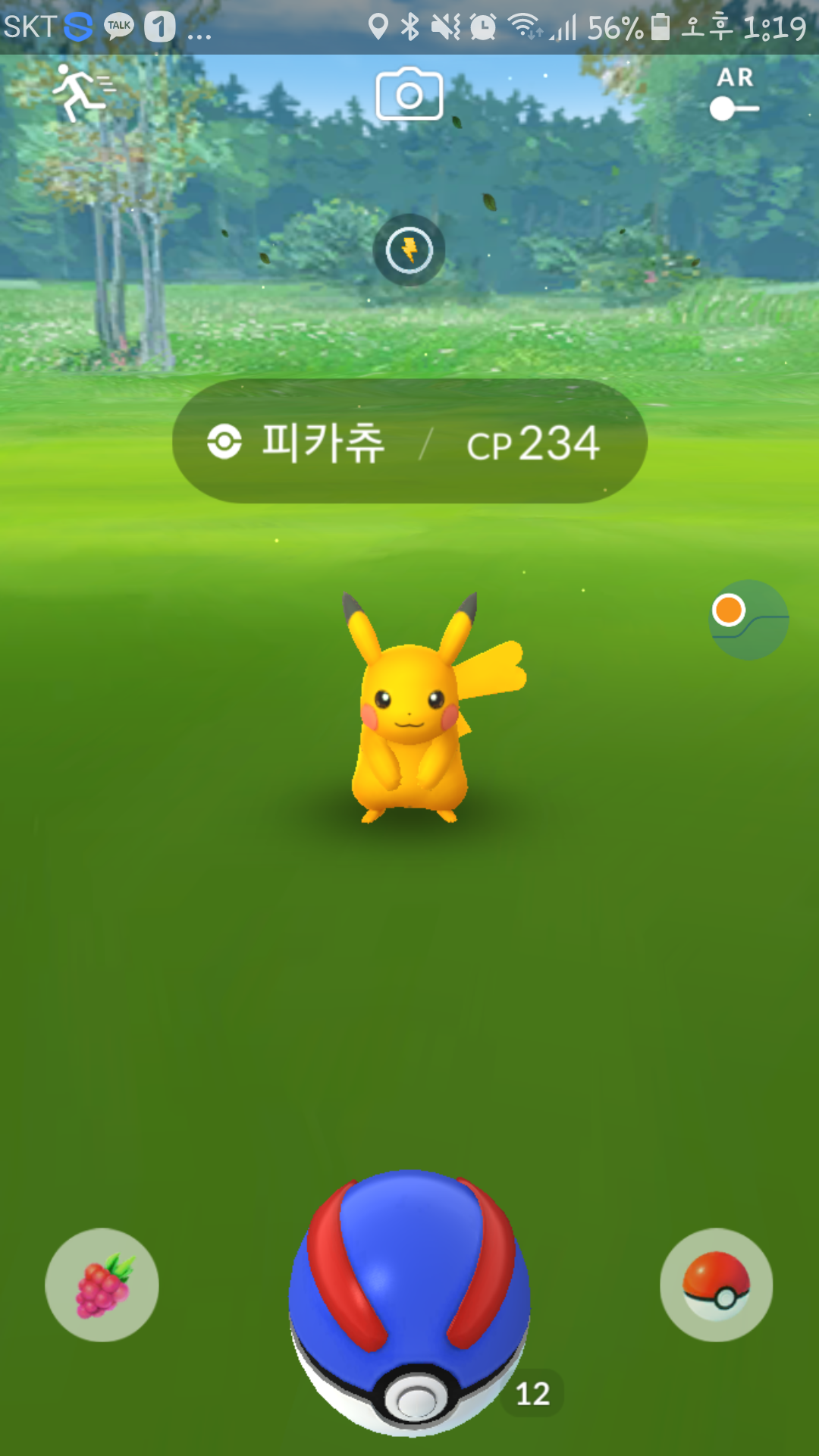Viewport: 819px width, 1456px height.
Task: Tap the orange Pokémon GO Plus icon
Action: 748,620
